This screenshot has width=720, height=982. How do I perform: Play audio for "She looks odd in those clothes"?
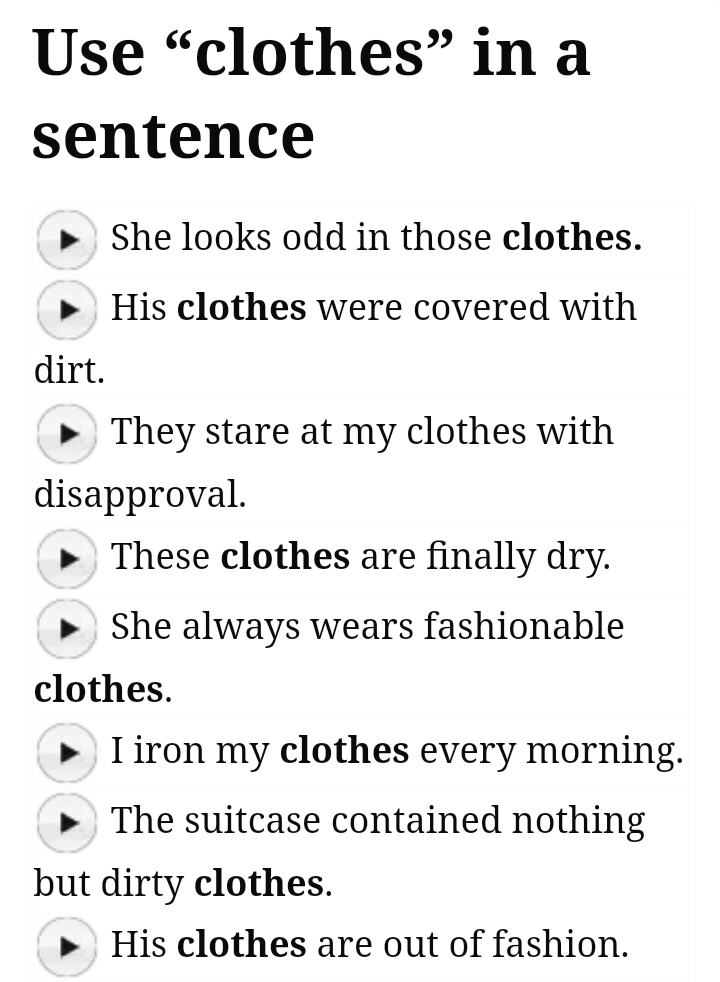(x=66, y=240)
